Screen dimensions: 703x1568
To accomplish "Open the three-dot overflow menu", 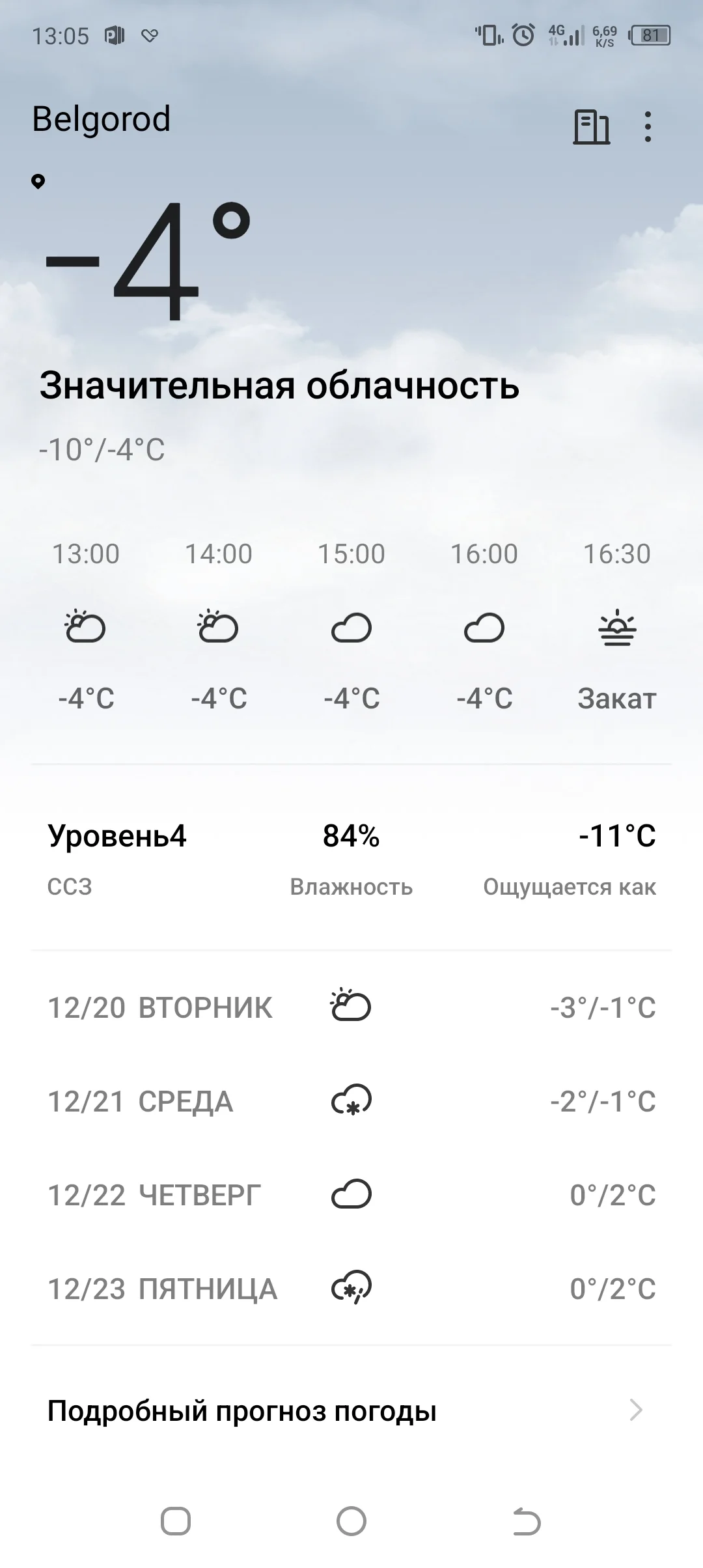I will (x=648, y=126).
